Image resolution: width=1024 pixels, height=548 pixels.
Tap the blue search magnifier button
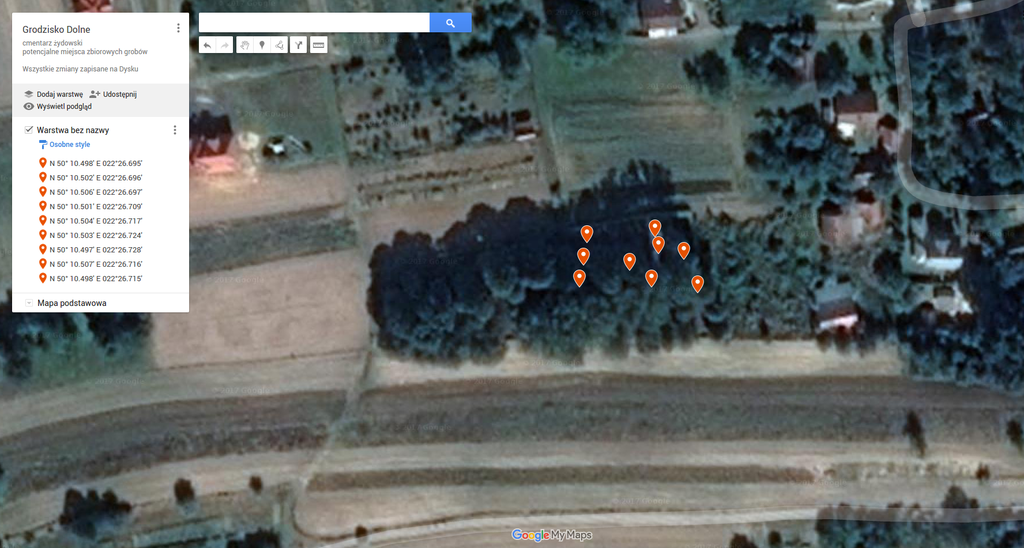pos(450,22)
